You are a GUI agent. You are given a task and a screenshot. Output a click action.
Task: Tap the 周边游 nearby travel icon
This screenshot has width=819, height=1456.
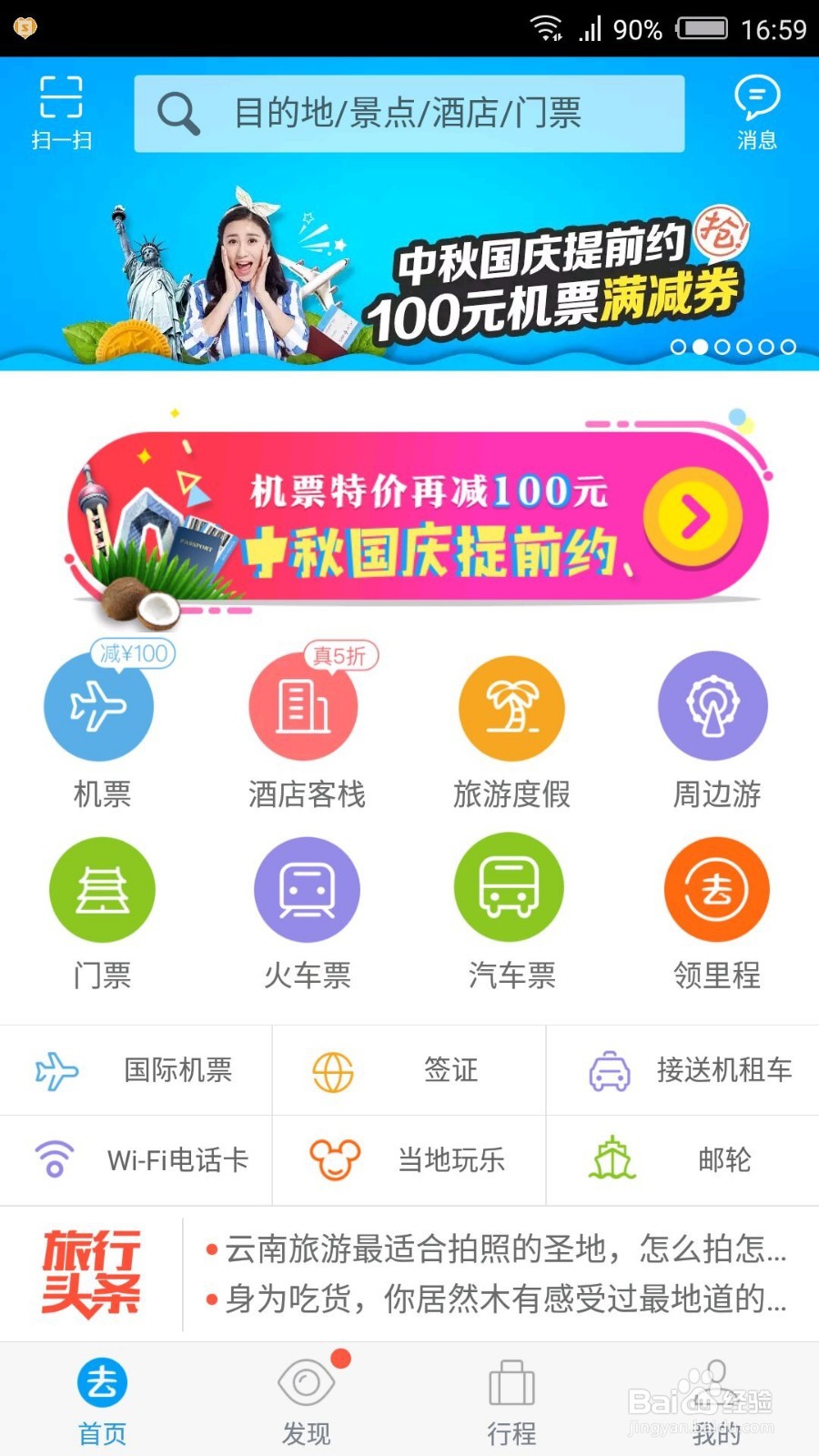point(714,708)
